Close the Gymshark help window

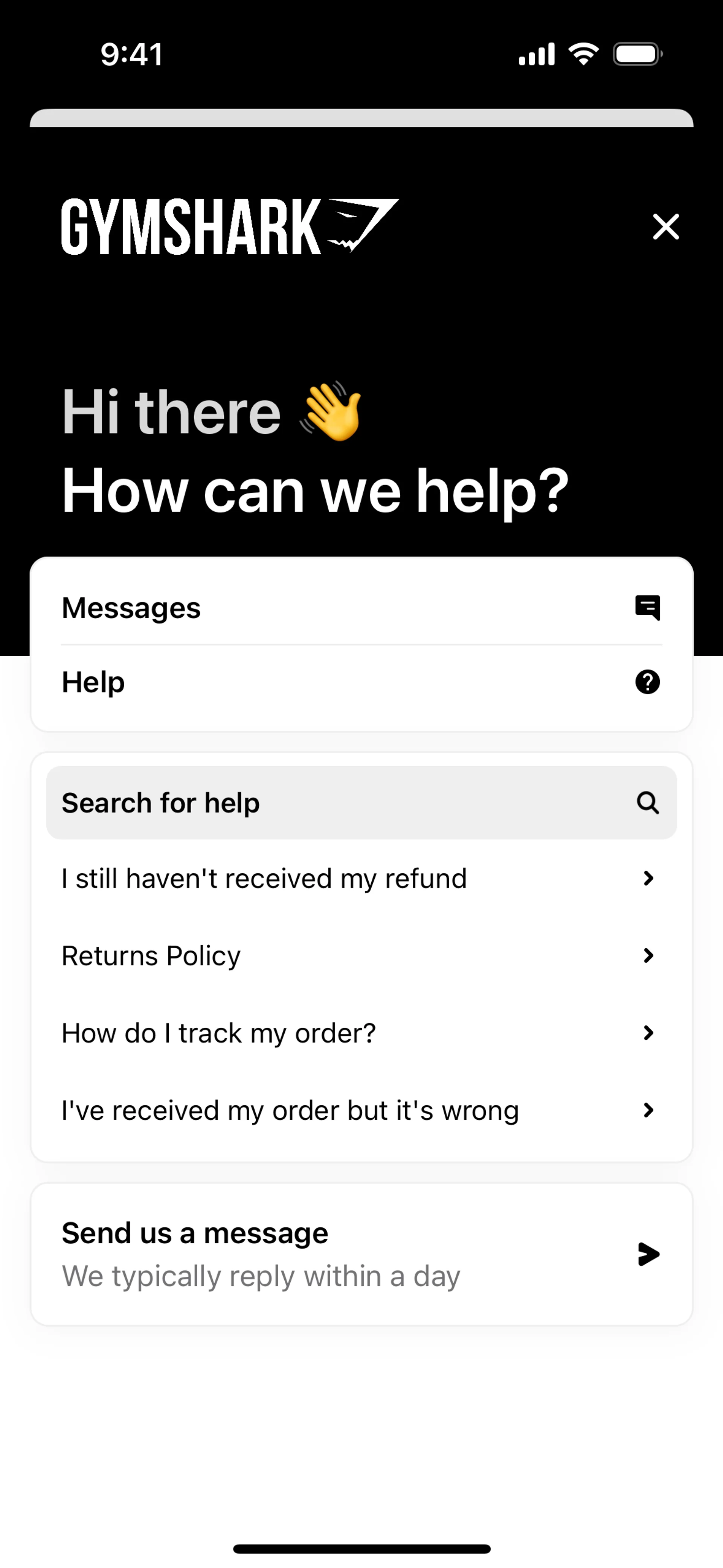665,226
